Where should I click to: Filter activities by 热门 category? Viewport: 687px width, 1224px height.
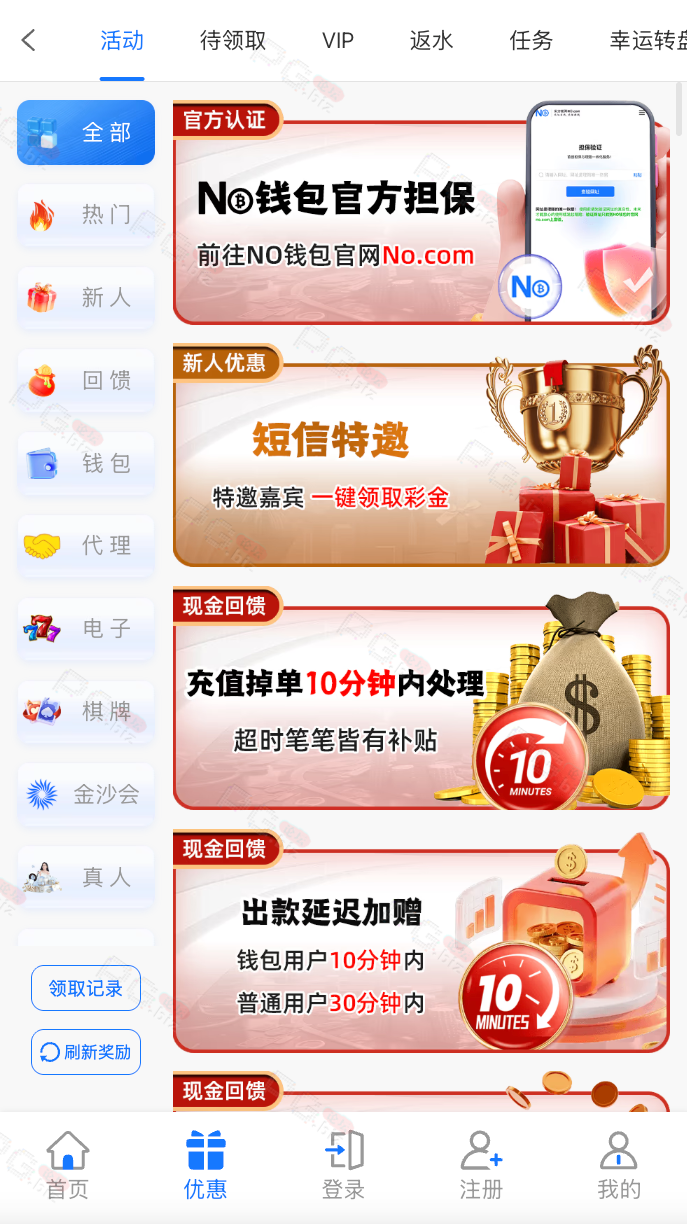pos(86,215)
